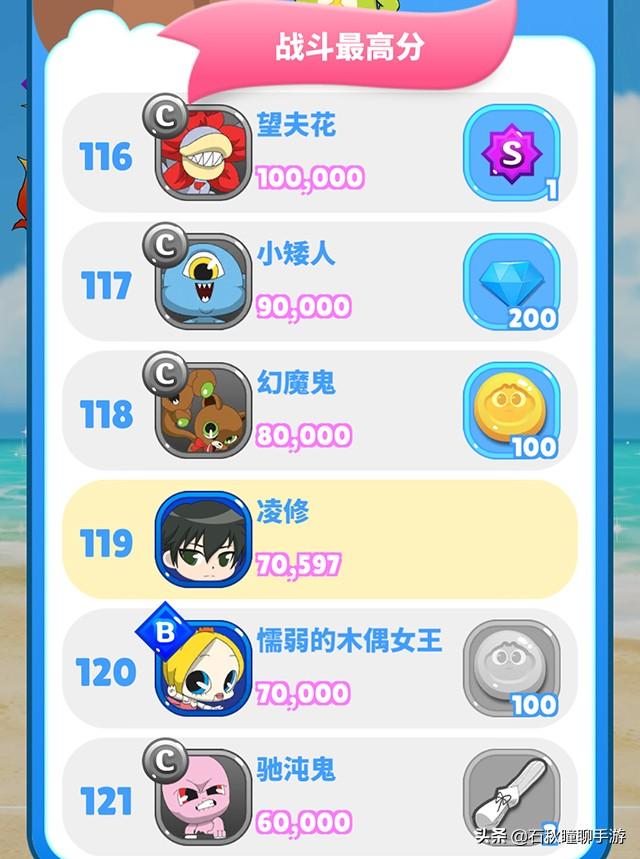
Task: Check the 100 gold coin reward
Action: [511, 411]
